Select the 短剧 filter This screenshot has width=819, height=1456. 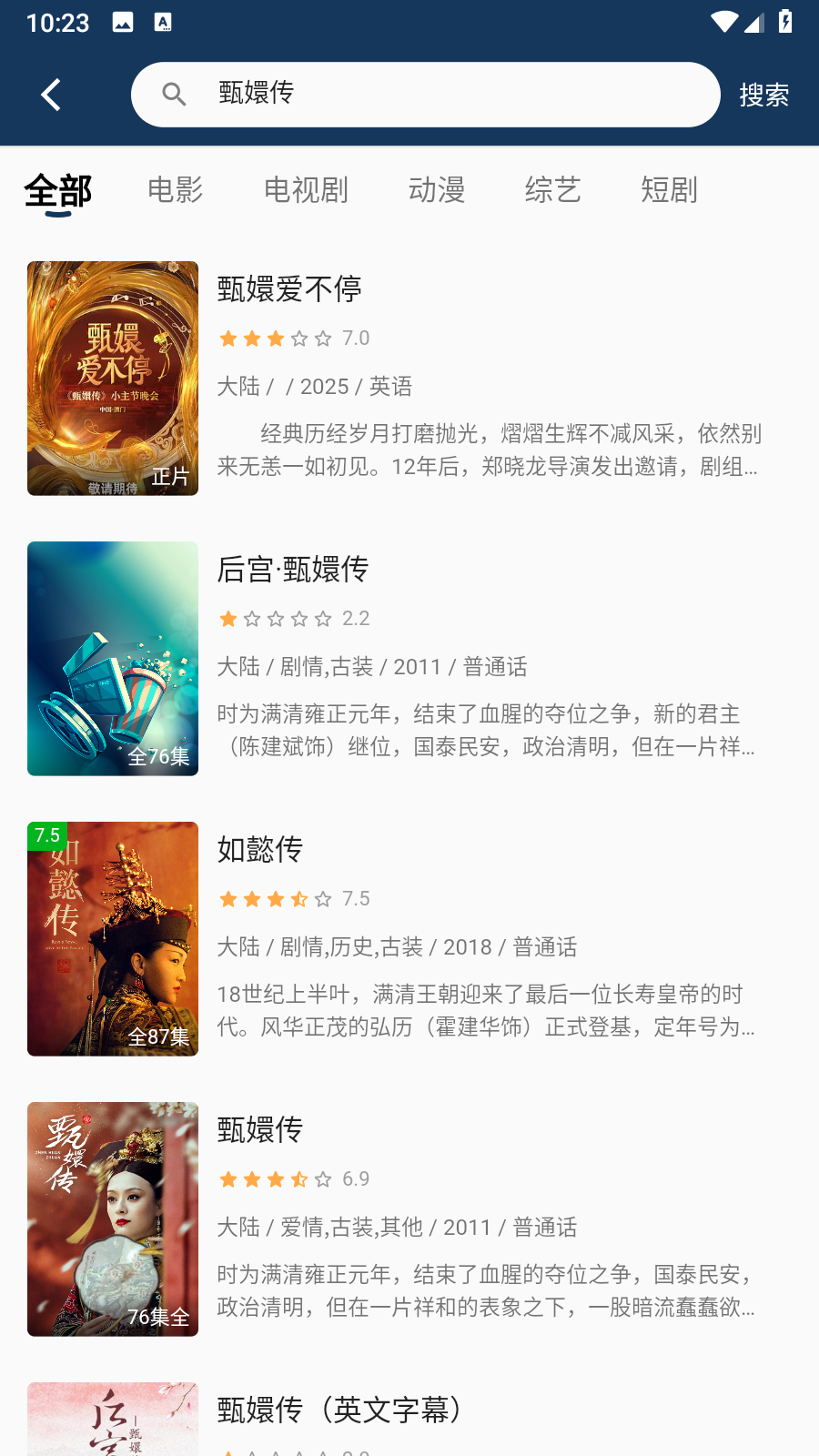tap(668, 191)
